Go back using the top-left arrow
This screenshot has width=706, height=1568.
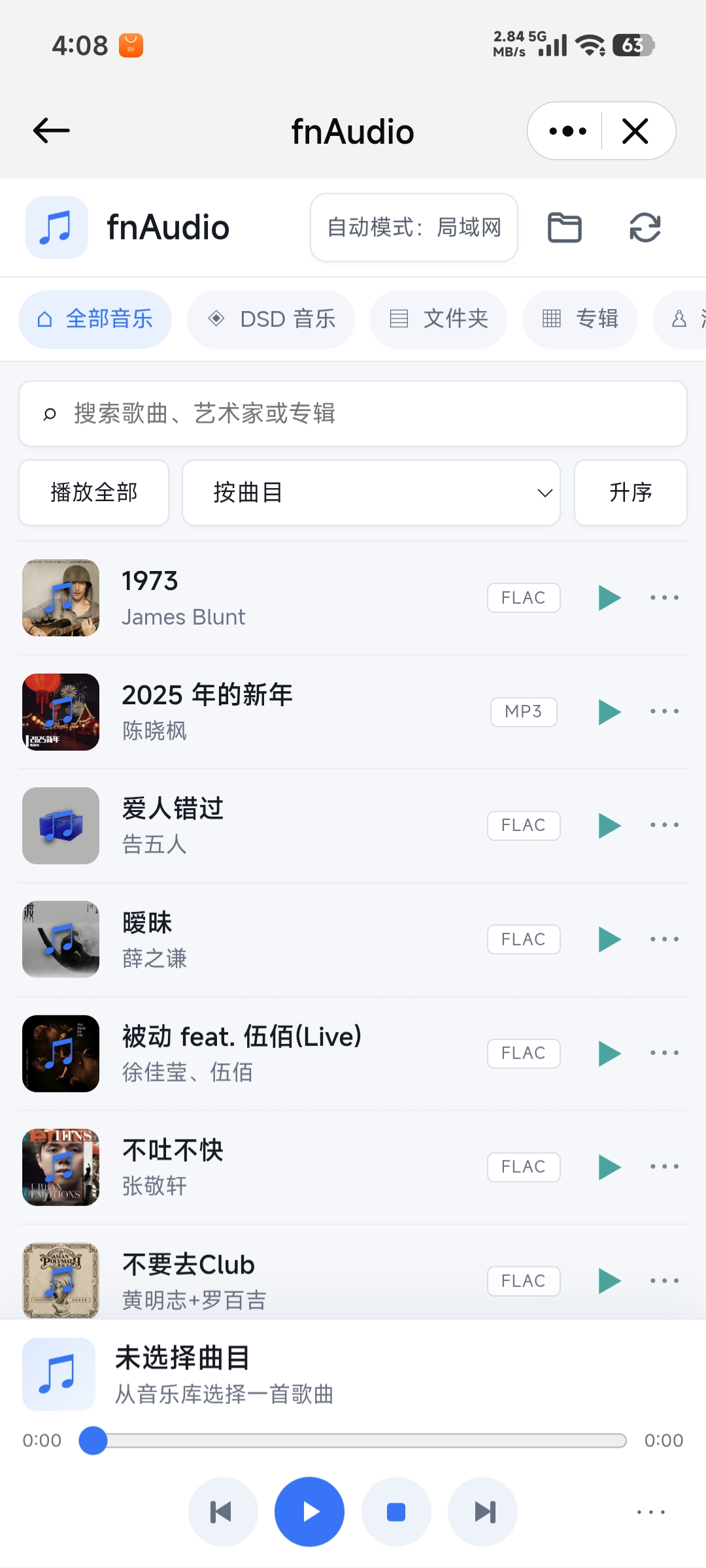pyautogui.click(x=51, y=131)
